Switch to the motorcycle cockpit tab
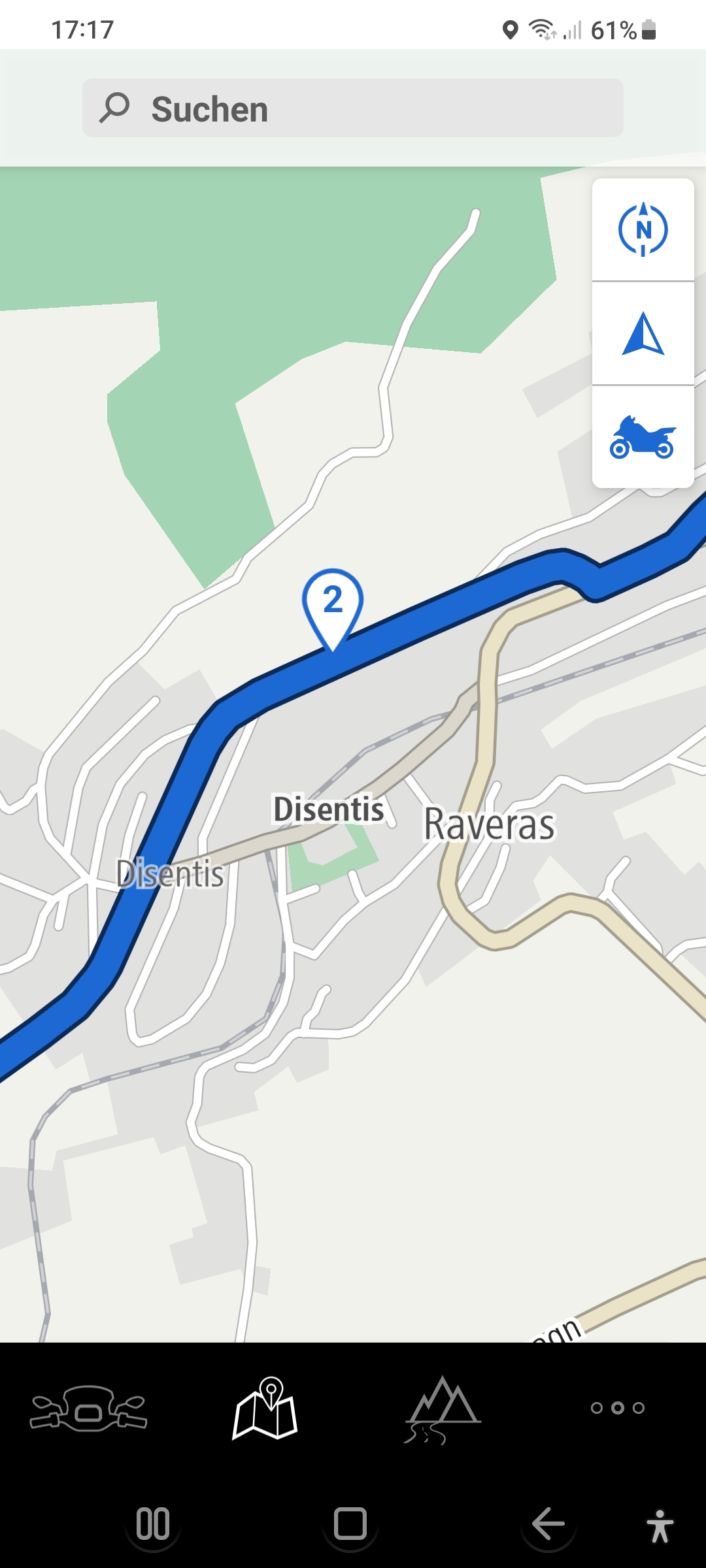706x1568 pixels. [x=89, y=1408]
